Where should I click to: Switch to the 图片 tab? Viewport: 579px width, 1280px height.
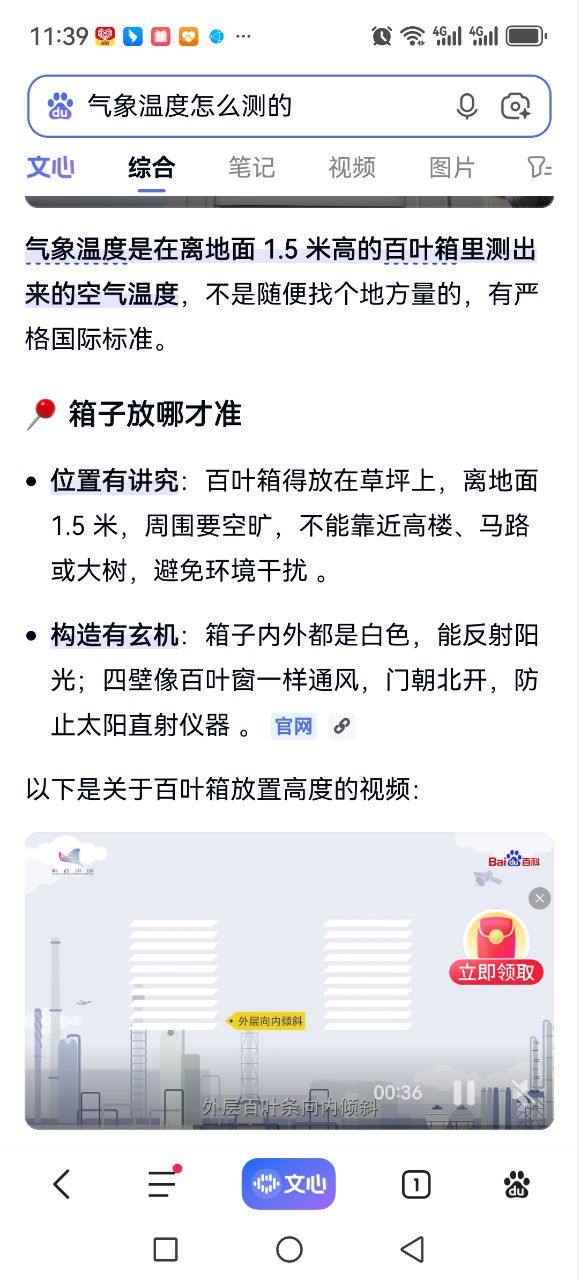pyautogui.click(x=452, y=167)
